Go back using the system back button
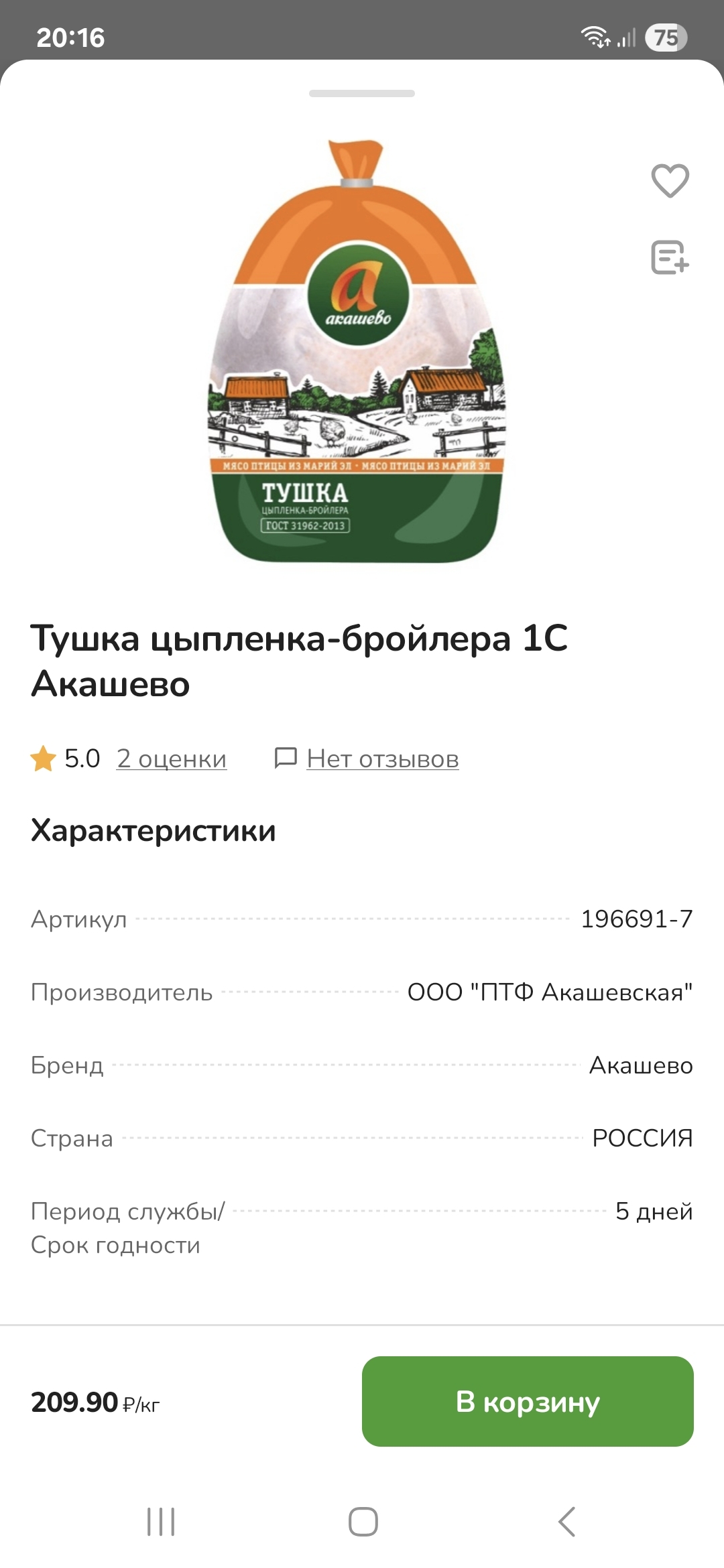 [567, 1522]
